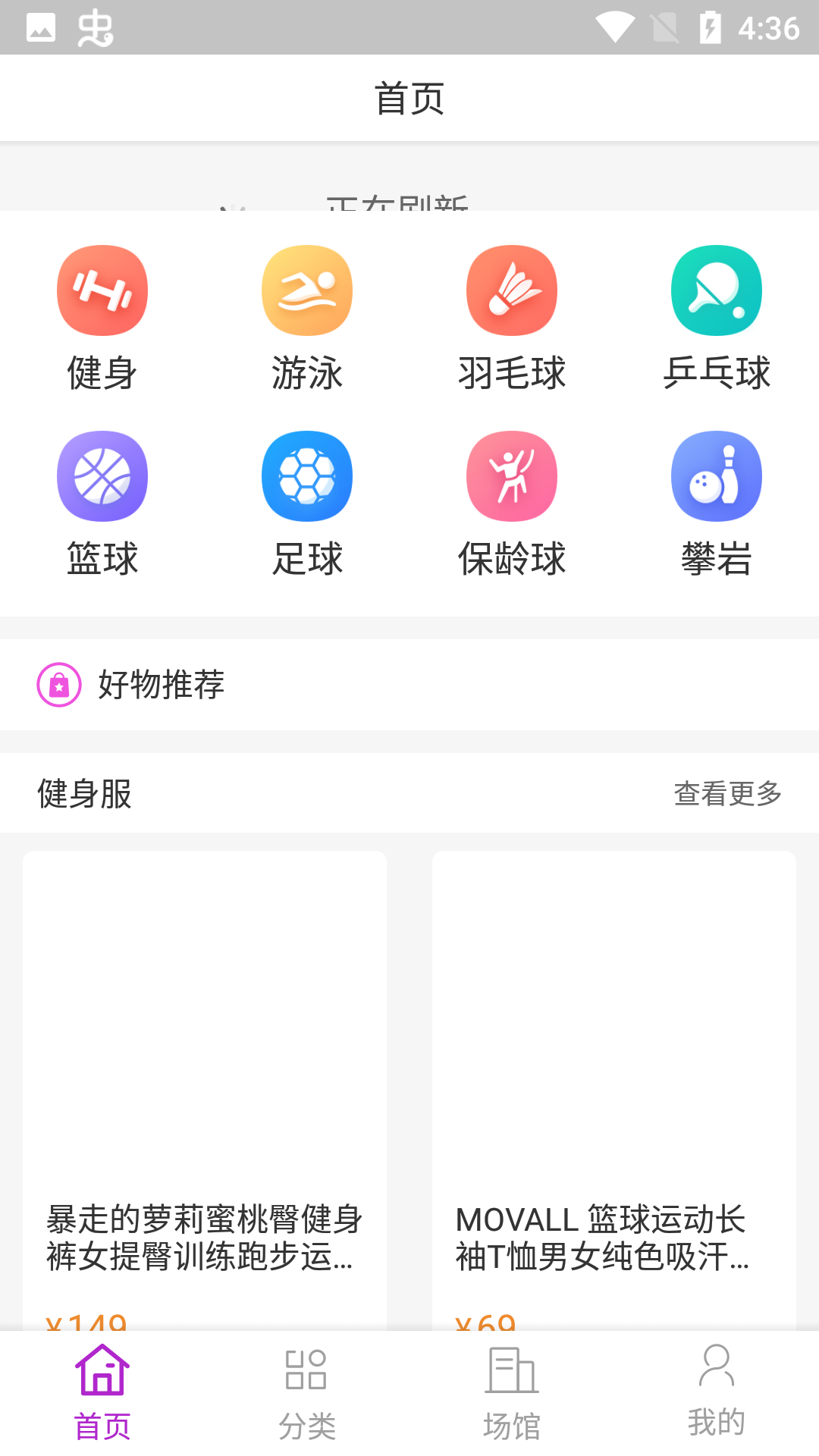Image resolution: width=819 pixels, height=1456 pixels.
Task: Open the 我的 tab
Action: point(717,1401)
